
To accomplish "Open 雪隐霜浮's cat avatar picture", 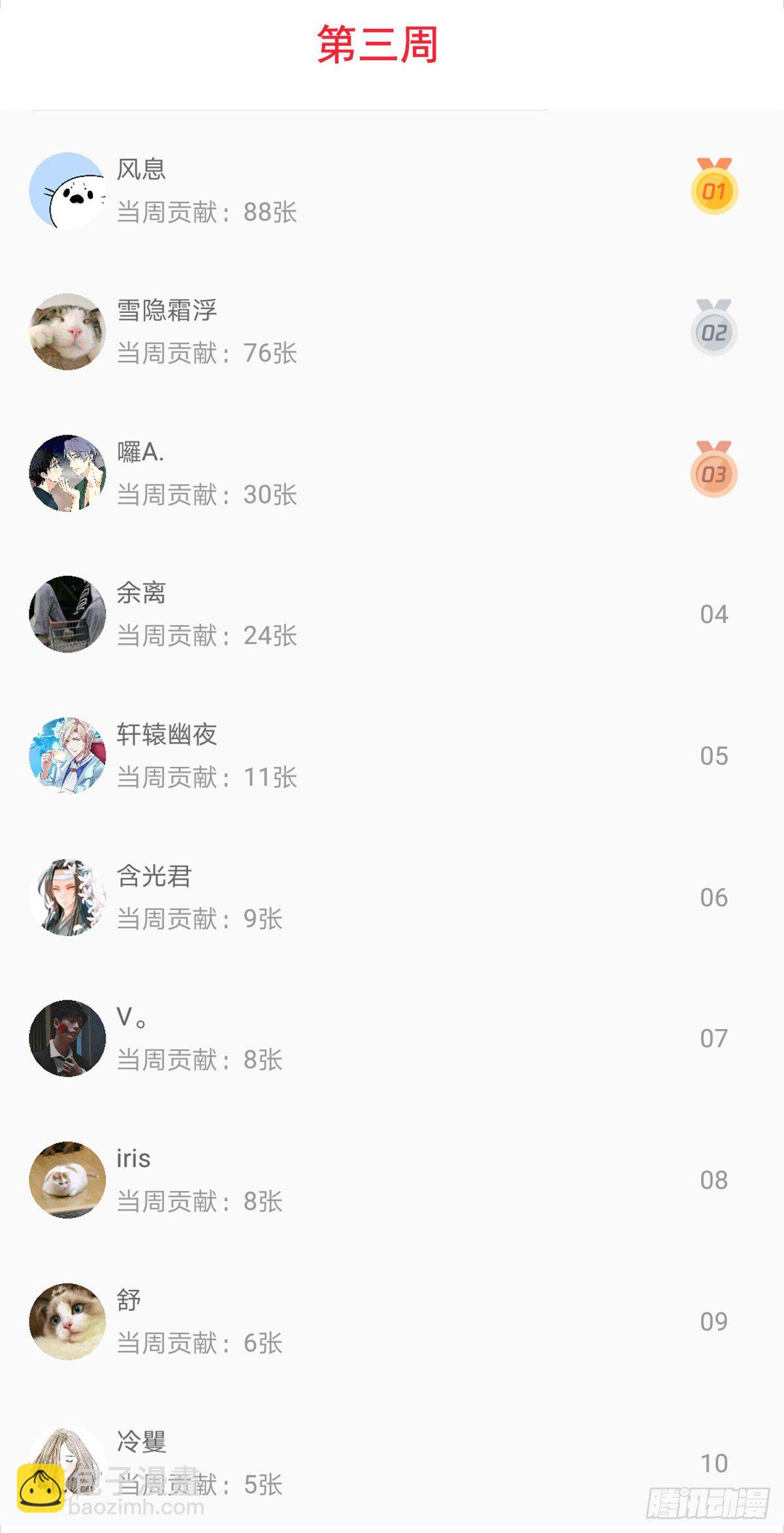I will pyautogui.click(x=67, y=331).
